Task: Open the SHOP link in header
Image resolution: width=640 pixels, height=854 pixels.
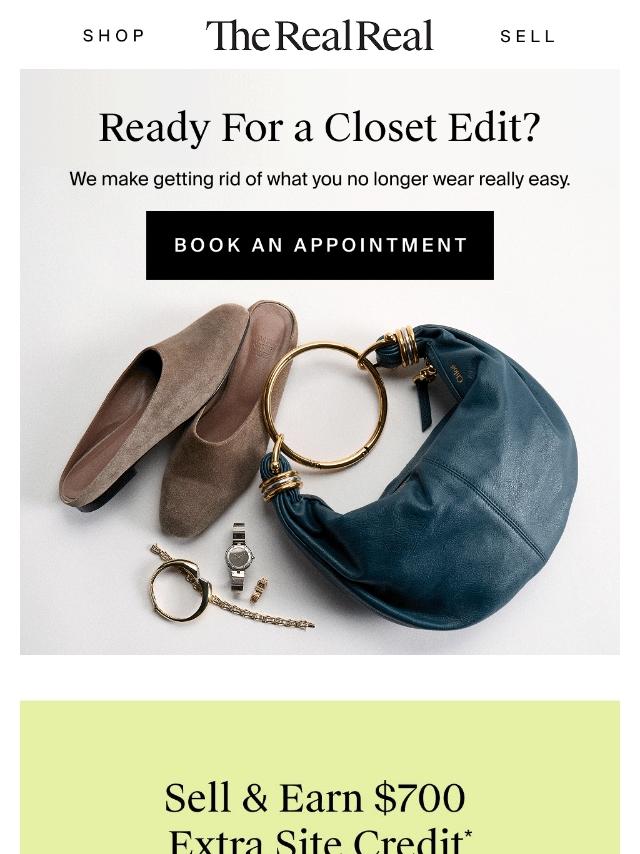Action: tap(114, 36)
